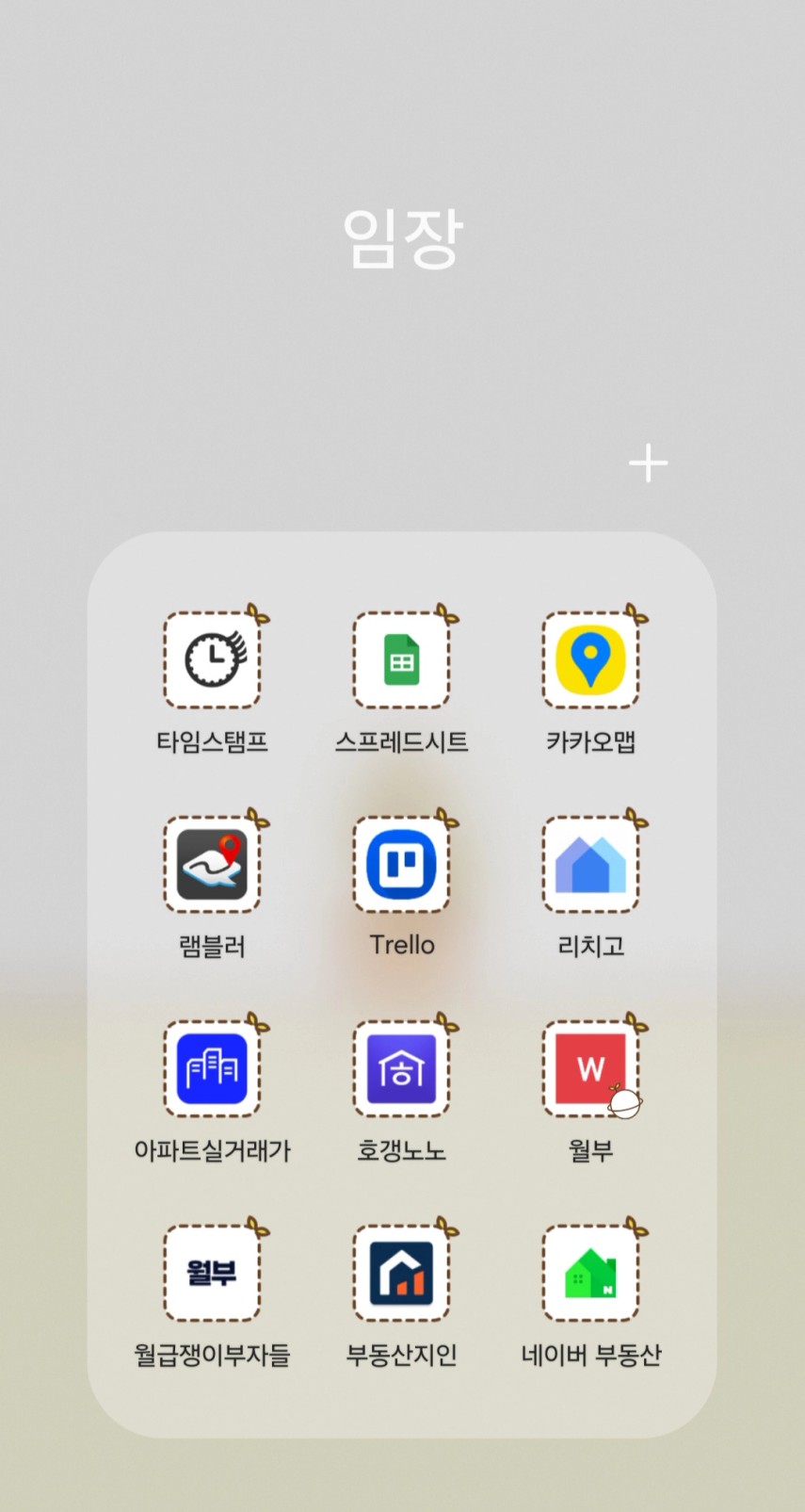Launch the 스프레드시트 app
This screenshot has height=1512, width=805.
[x=402, y=659]
